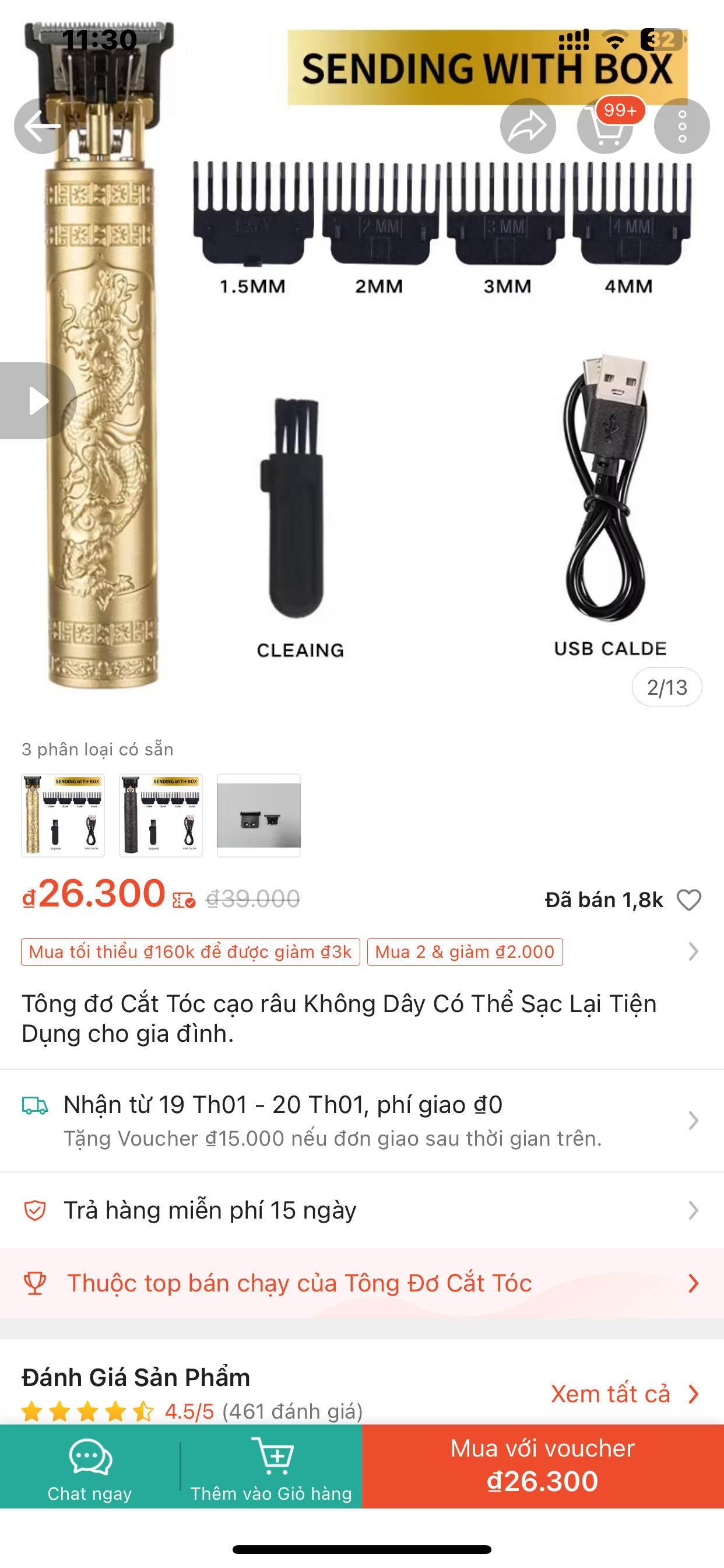Add product to favorites with heart icon
Screen dimensions: 724x1568
tap(688, 900)
